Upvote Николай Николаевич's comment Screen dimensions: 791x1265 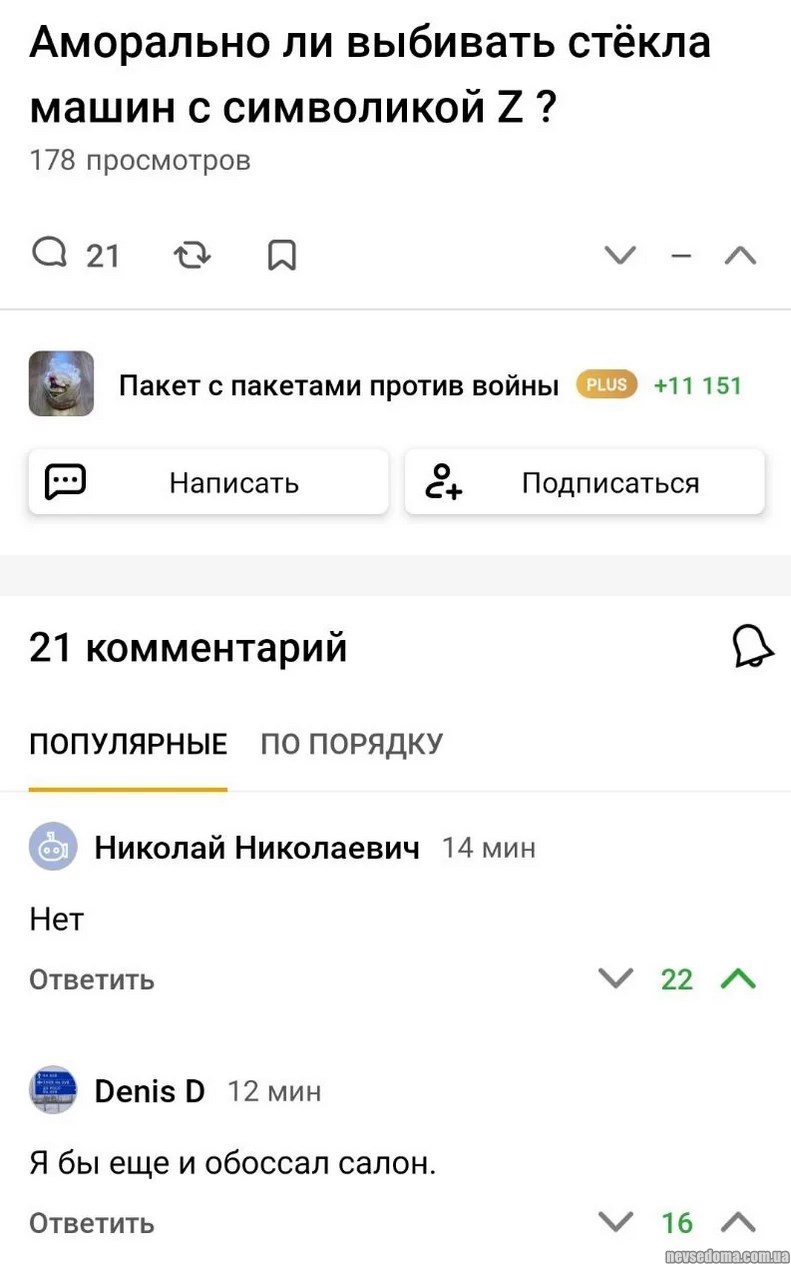click(738, 978)
